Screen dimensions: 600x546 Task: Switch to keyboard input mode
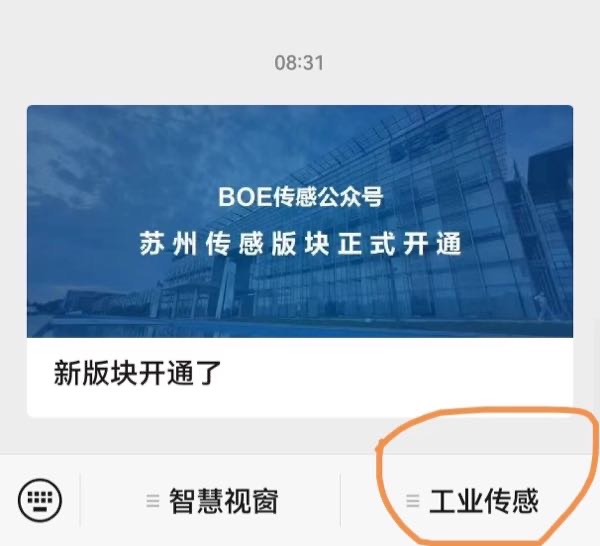[40, 499]
